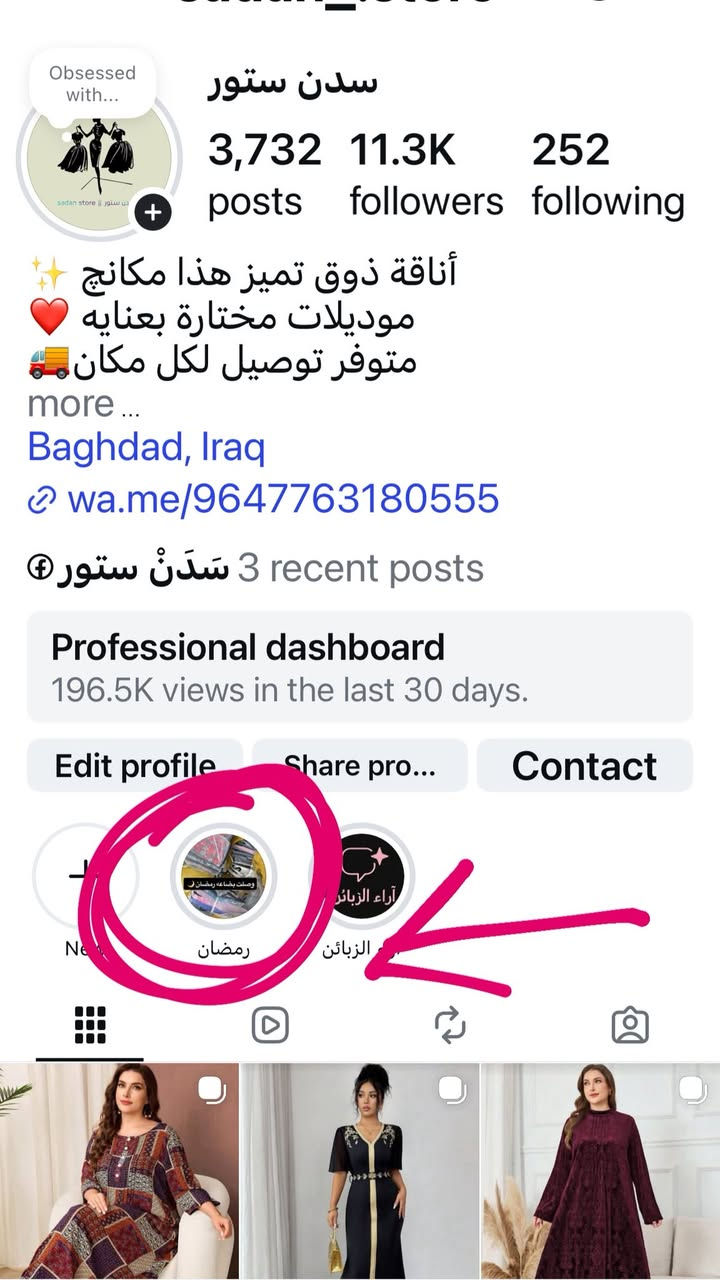Screen dimensions: 720x1280
Task: Add a new story via the plus badge
Action: click(x=152, y=212)
